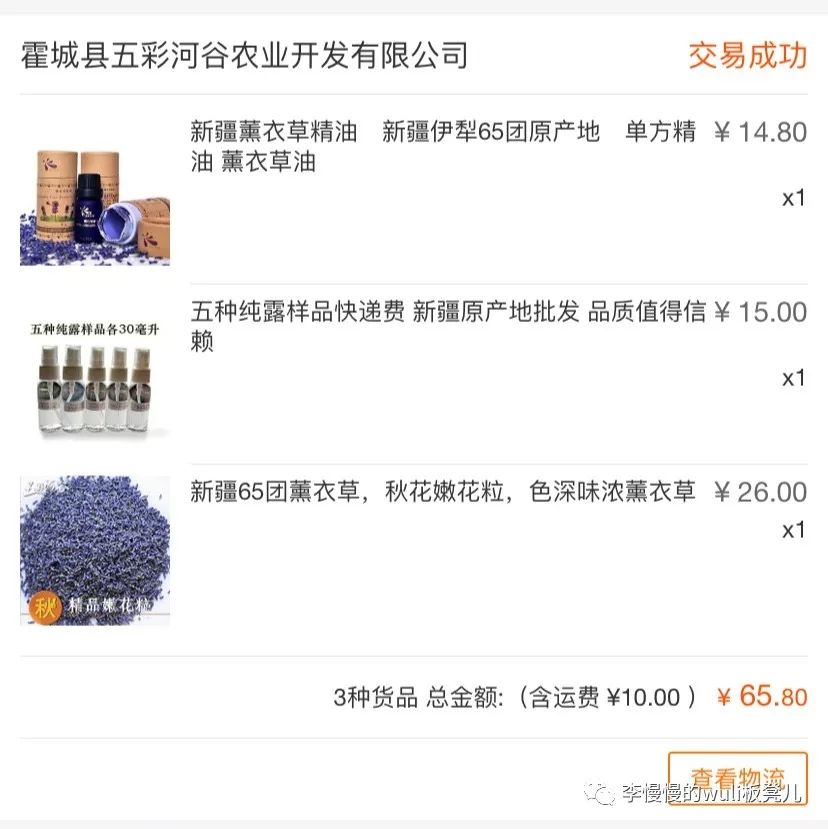Viewport: 828px width, 829px height.
Task: Click the x1 quantity beside the essential oil
Action: [x=793, y=198]
